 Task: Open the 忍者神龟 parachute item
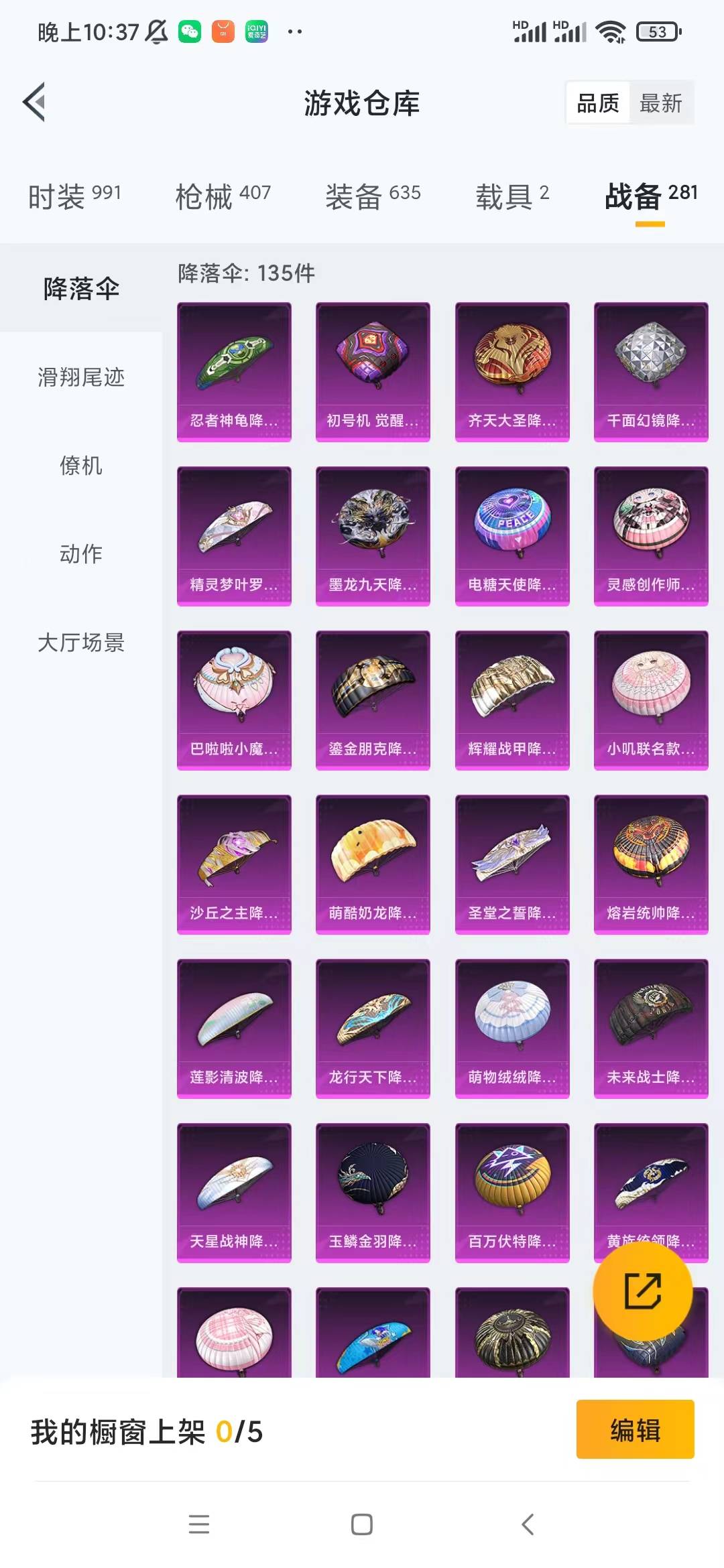(x=234, y=372)
